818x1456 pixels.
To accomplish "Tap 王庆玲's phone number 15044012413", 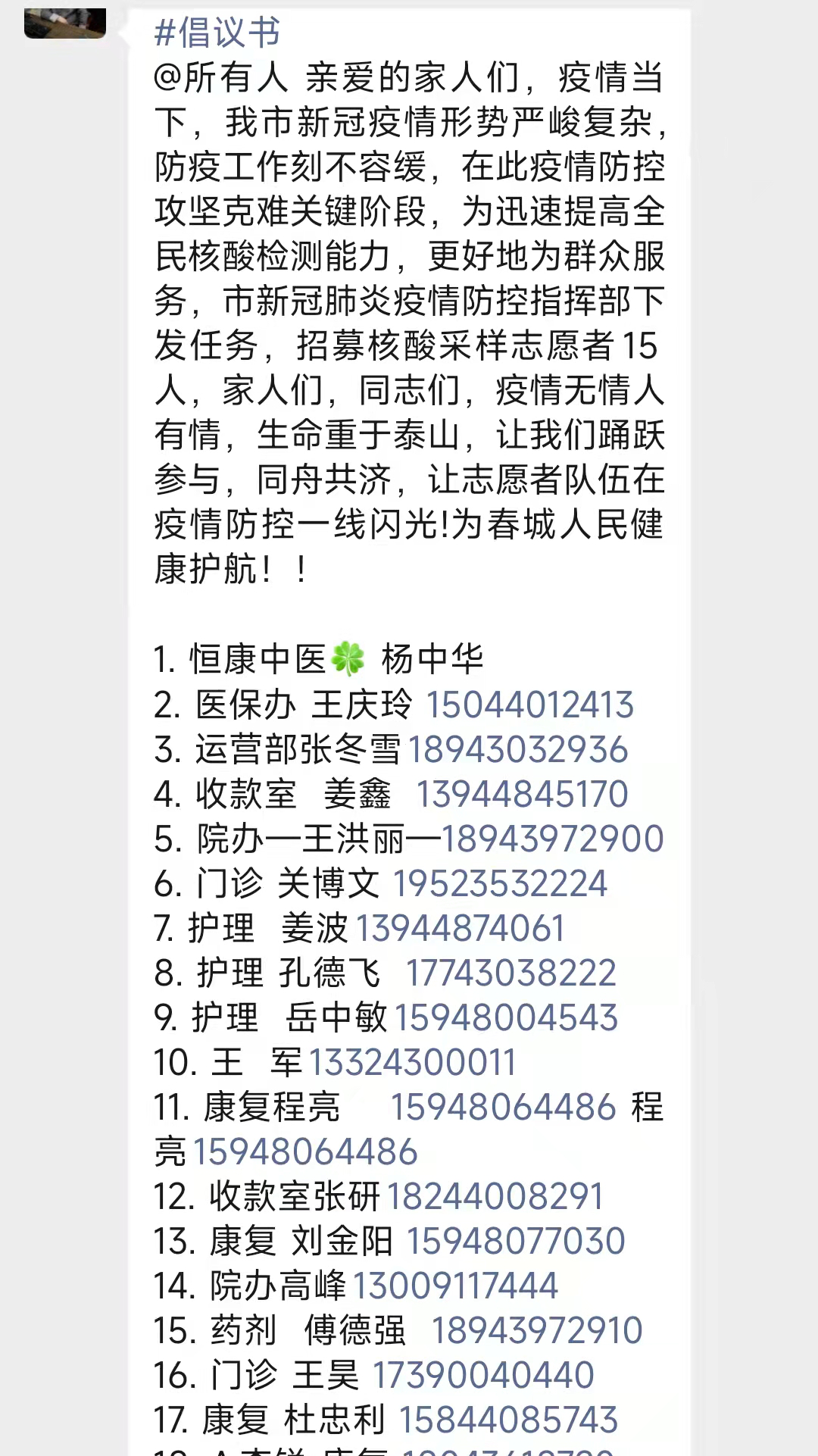I will [x=529, y=705].
